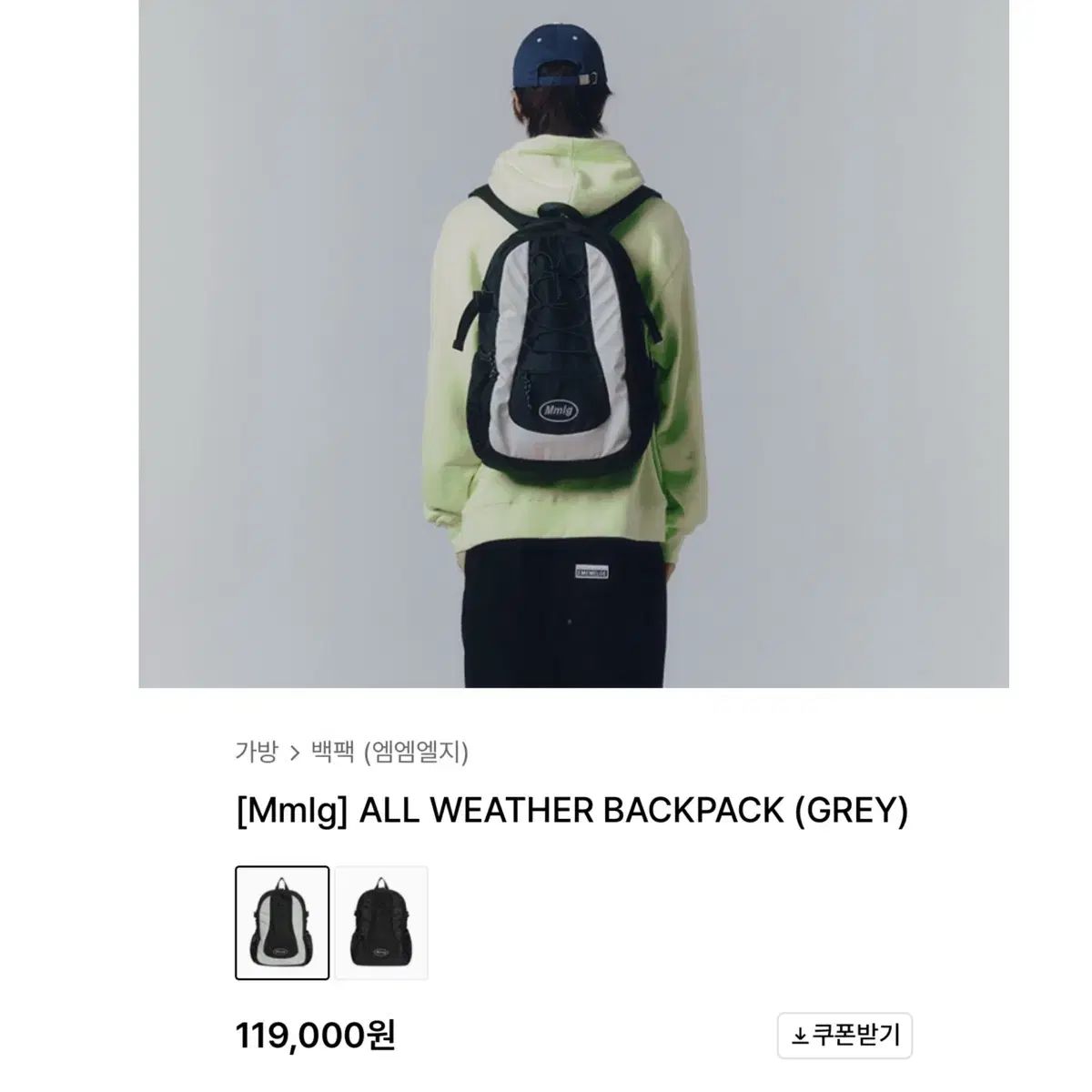Select the black backpack color thumbnail
The height and width of the screenshot is (1092, 1092).
tap(381, 922)
